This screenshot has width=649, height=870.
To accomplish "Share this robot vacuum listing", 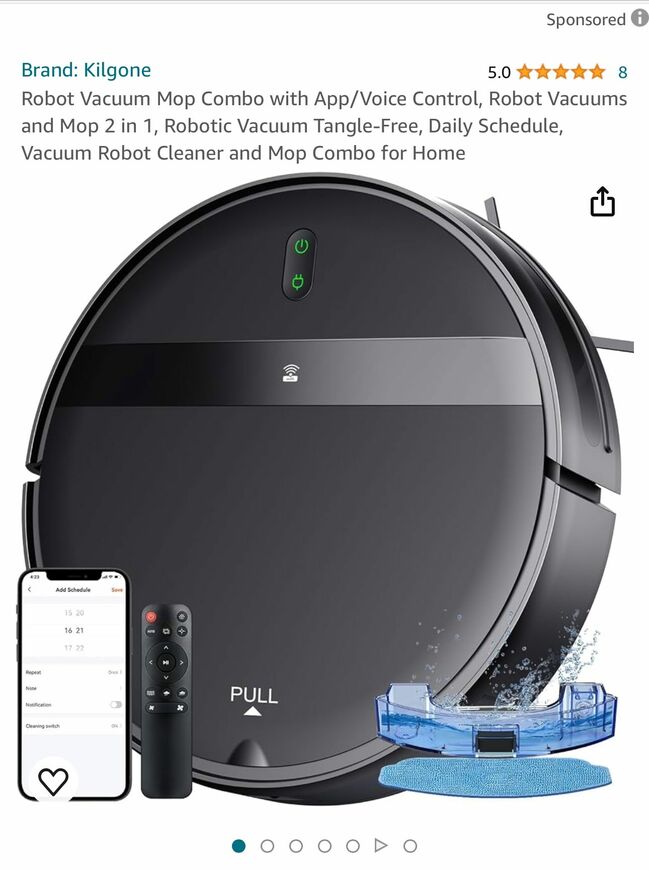I will point(602,203).
